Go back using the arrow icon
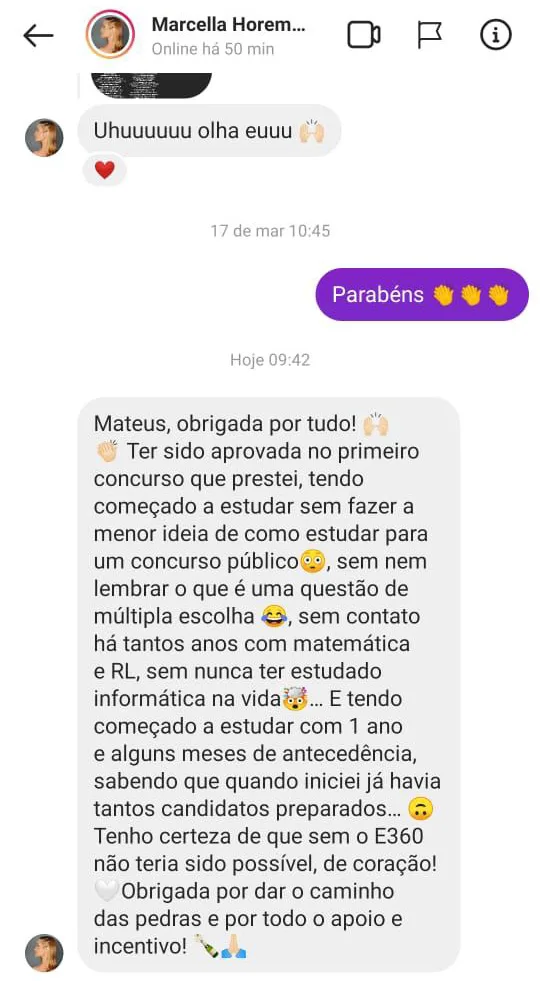The image size is (540, 981). click(38, 36)
